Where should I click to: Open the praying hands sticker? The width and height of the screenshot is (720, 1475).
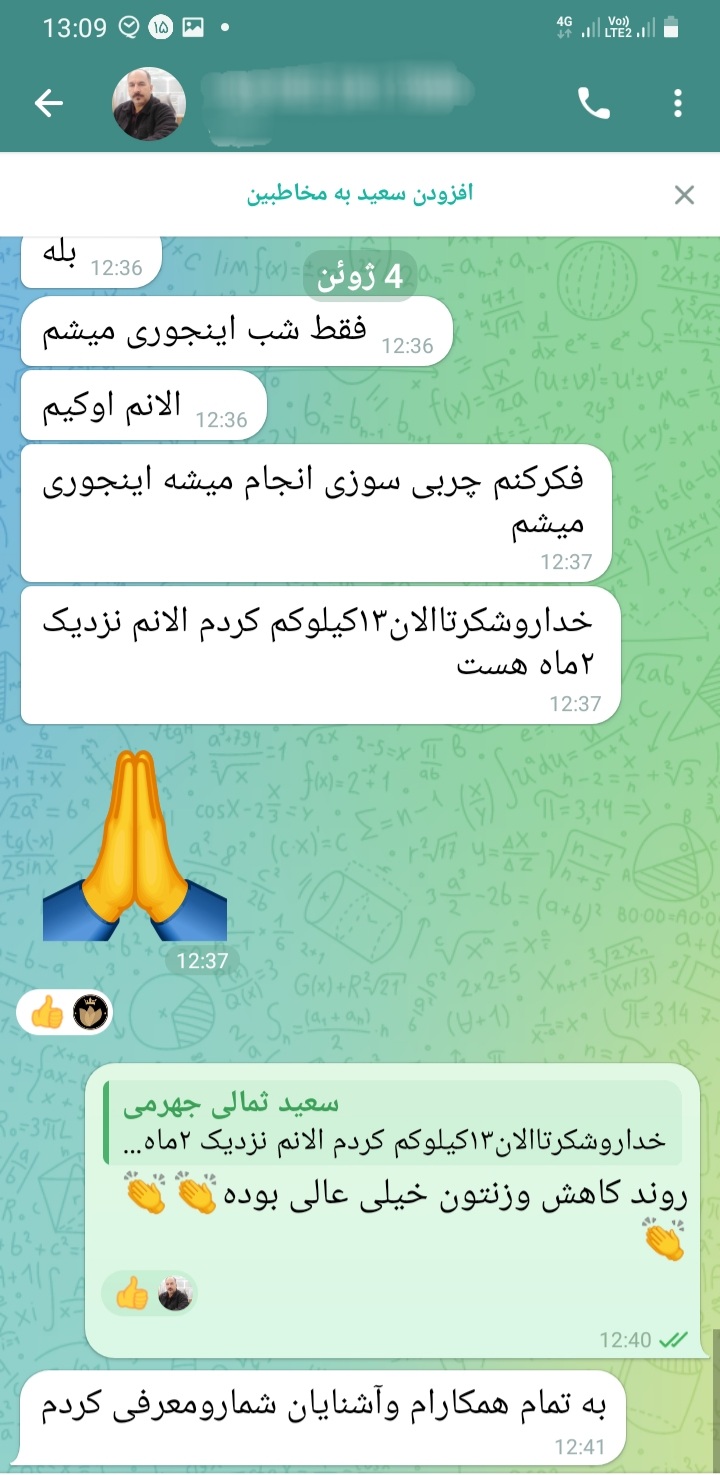[x=135, y=843]
